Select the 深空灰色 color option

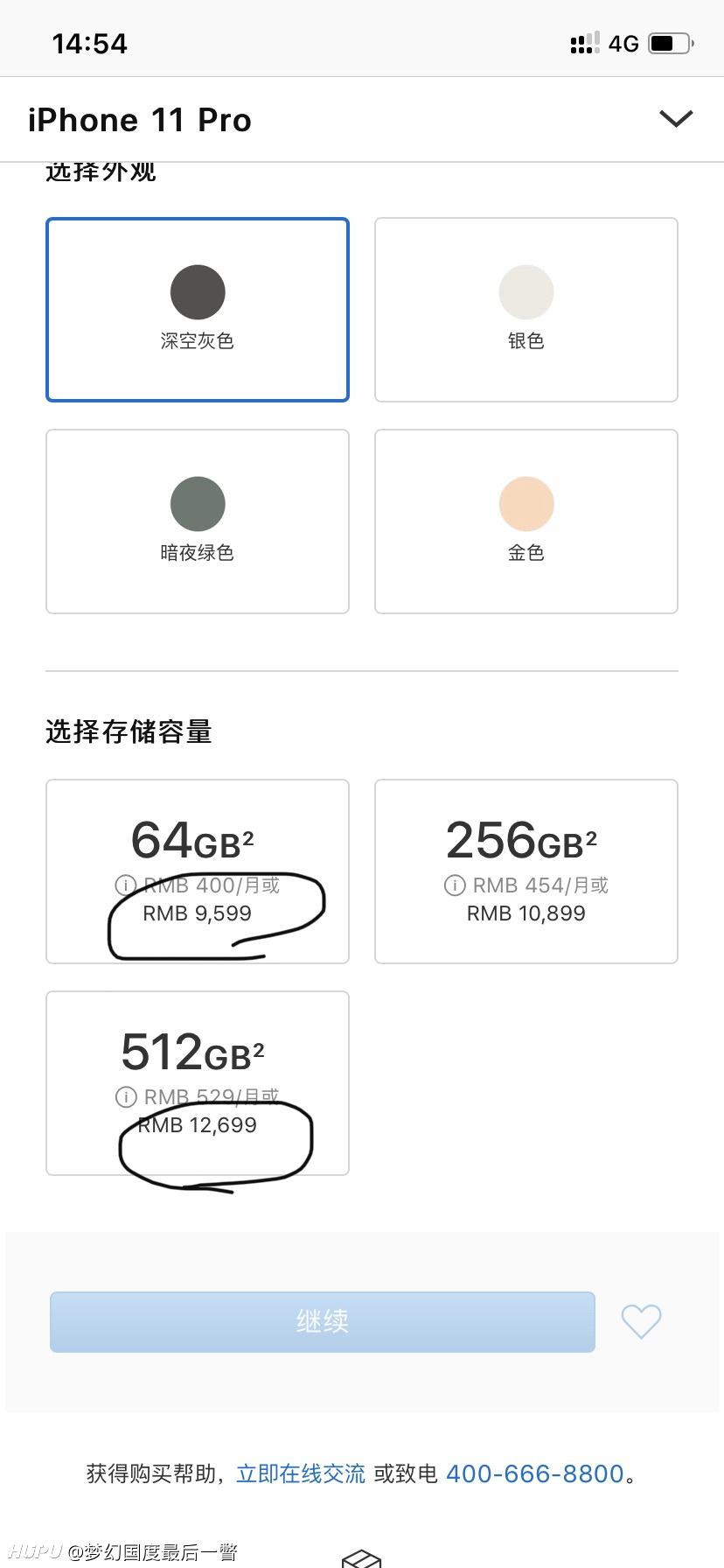198,310
